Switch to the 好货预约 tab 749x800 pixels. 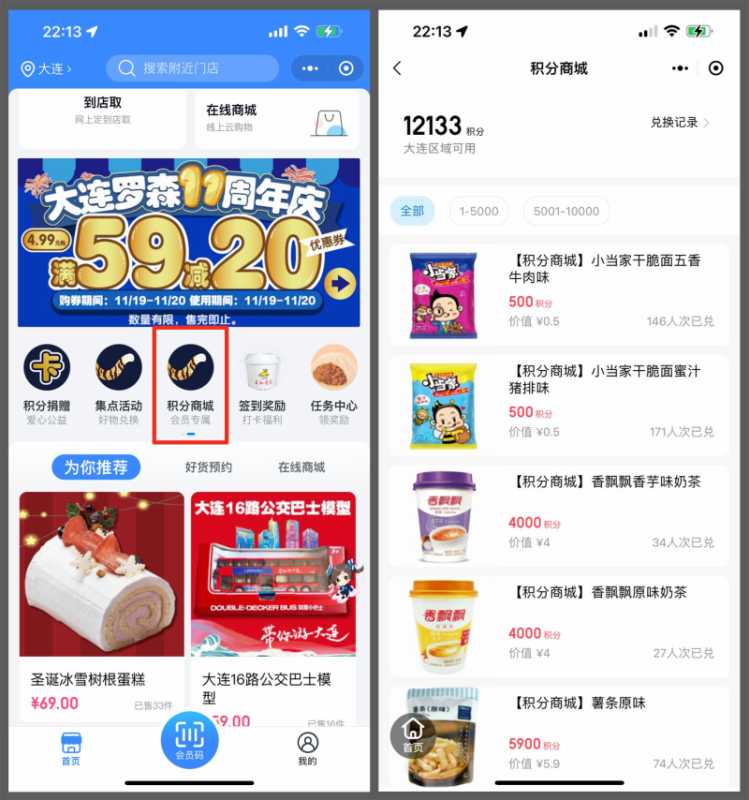pyautogui.click(x=208, y=467)
